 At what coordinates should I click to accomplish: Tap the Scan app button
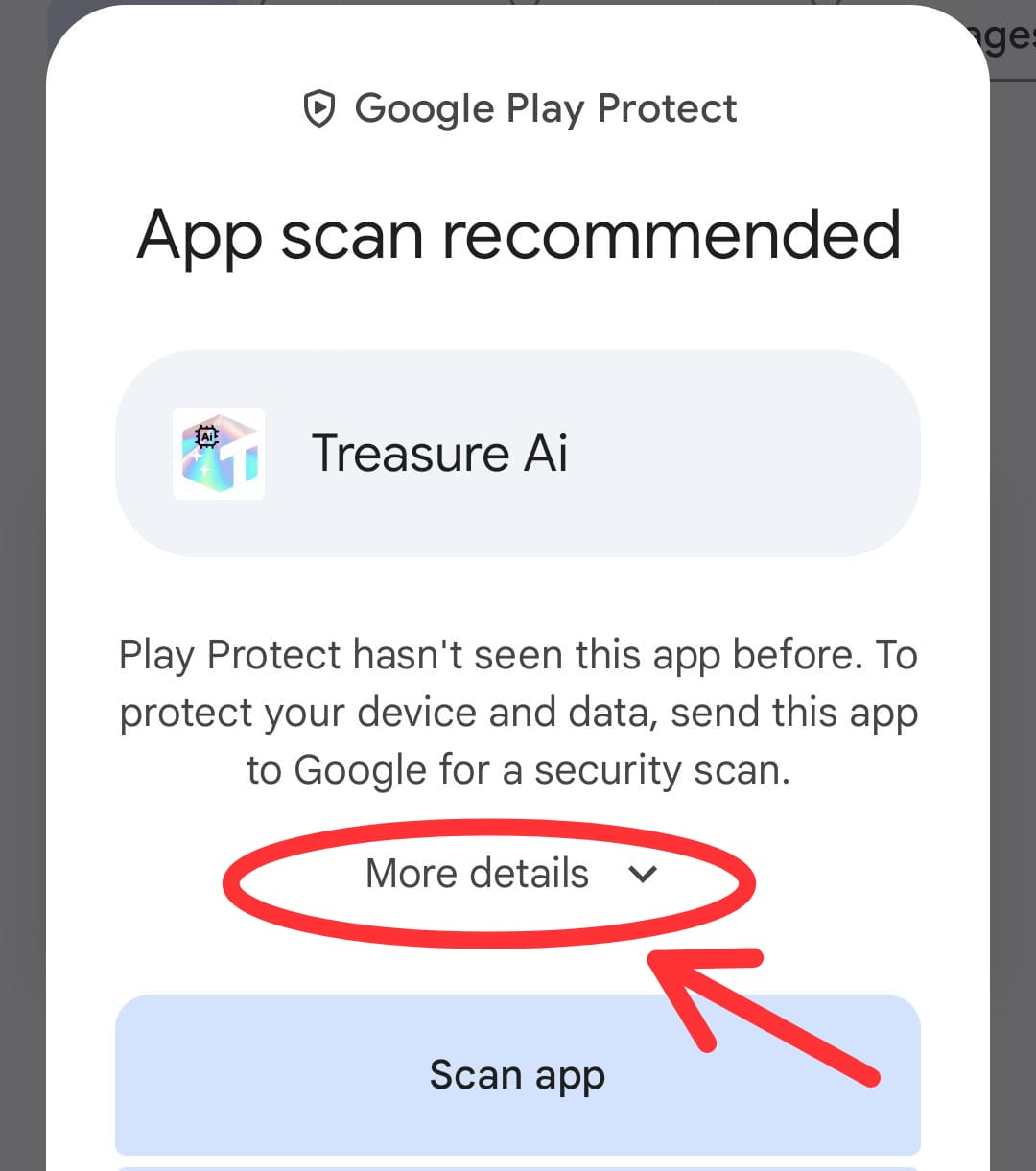tap(517, 1074)
